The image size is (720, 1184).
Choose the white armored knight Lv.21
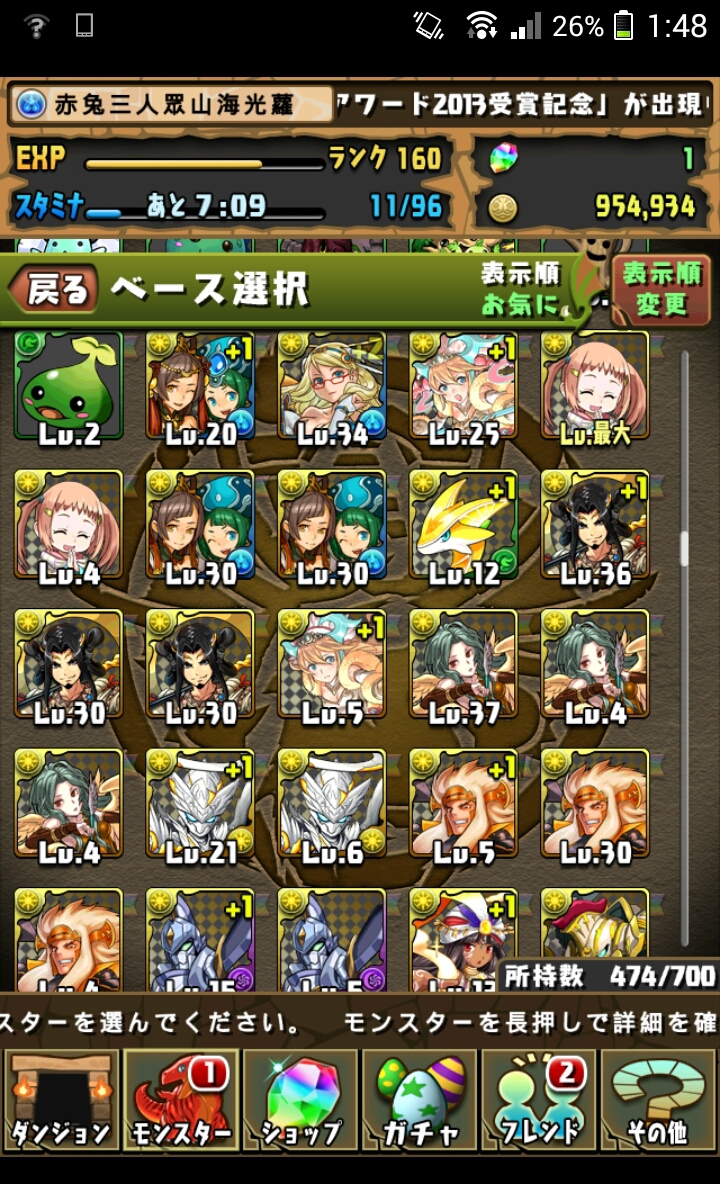(200, 804)
